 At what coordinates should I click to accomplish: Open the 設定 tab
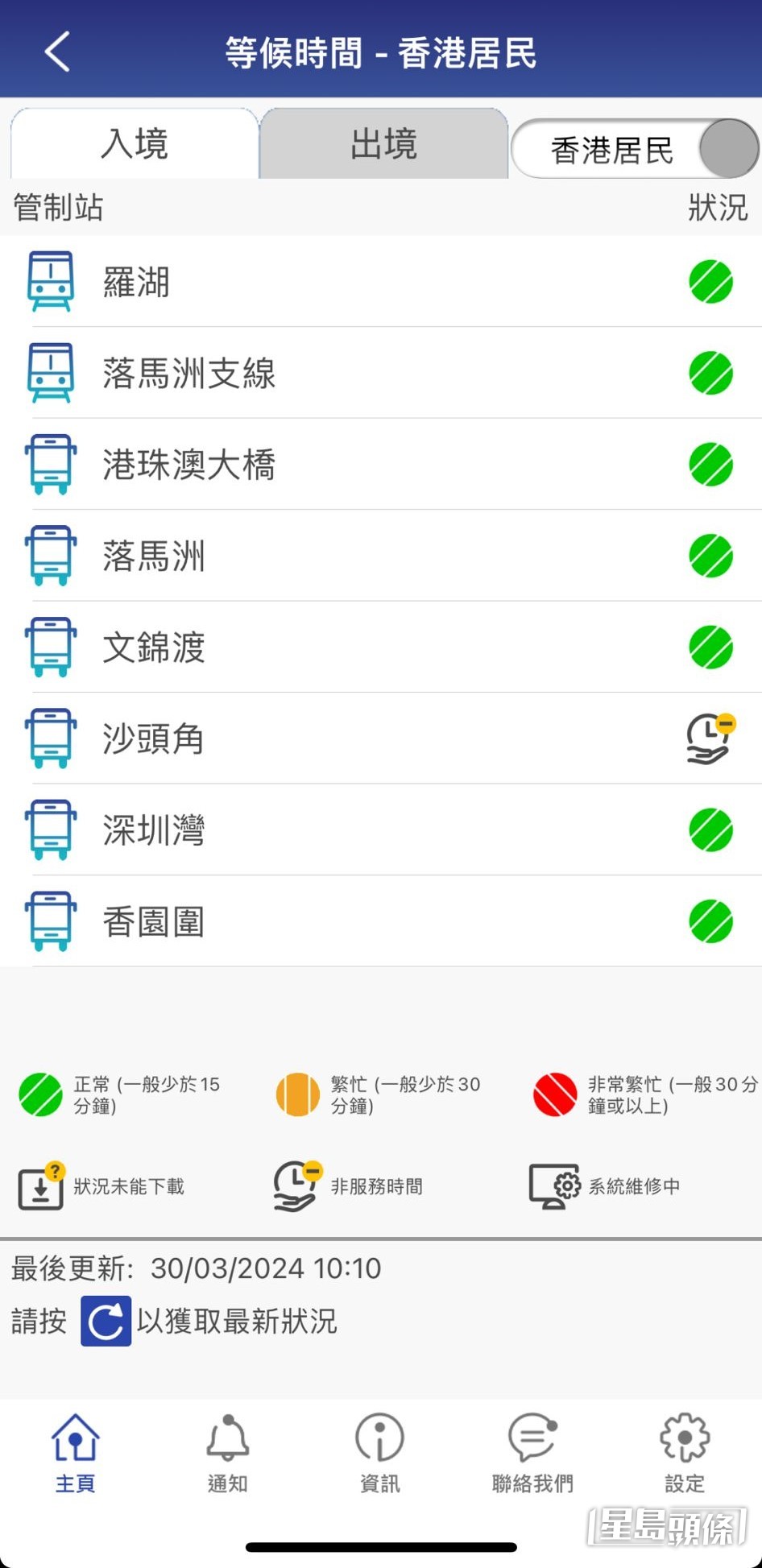coord(685,1453)
